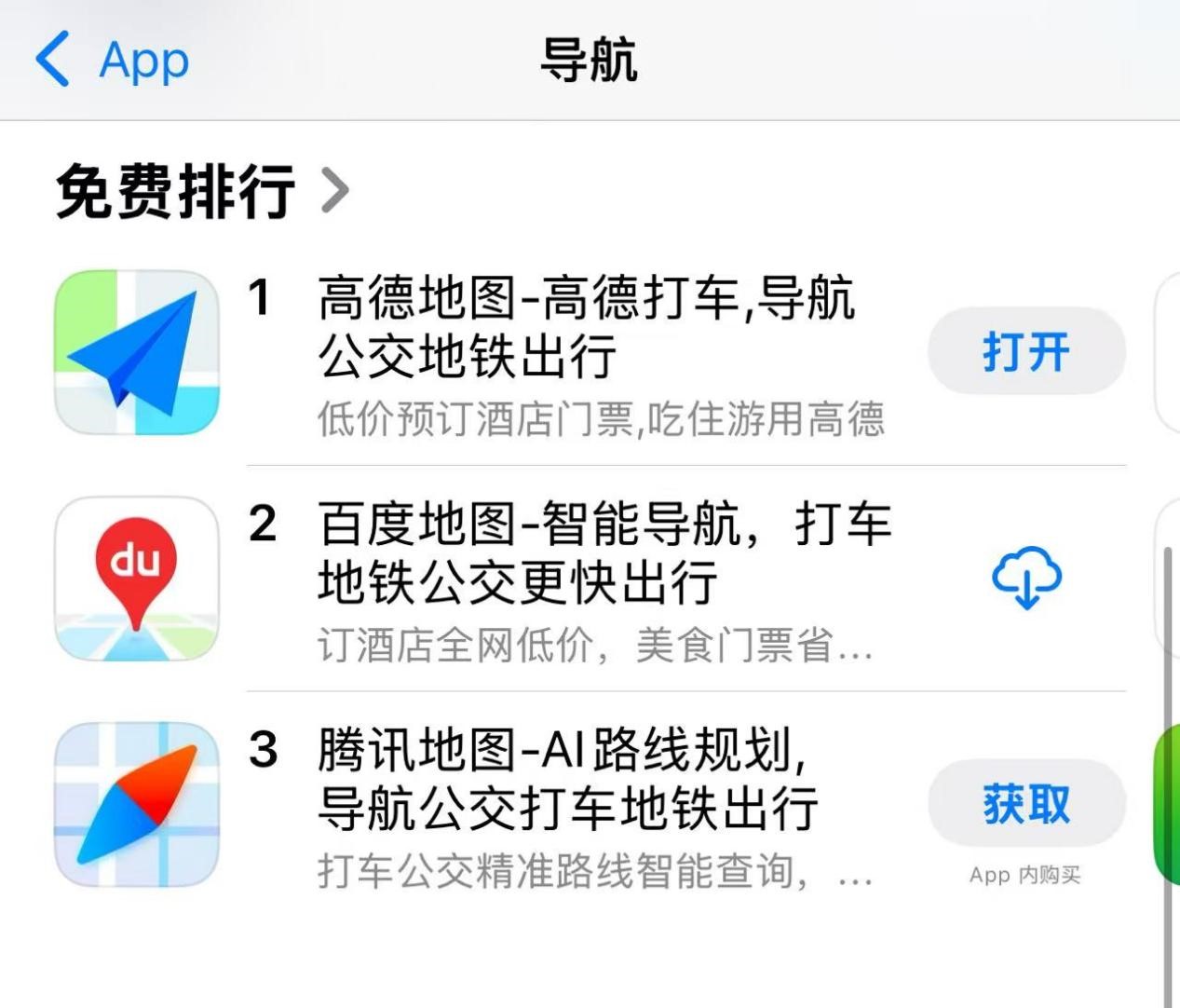
Task: Go back to the App page
Action: pyautogui.click(x=112, y=61)
